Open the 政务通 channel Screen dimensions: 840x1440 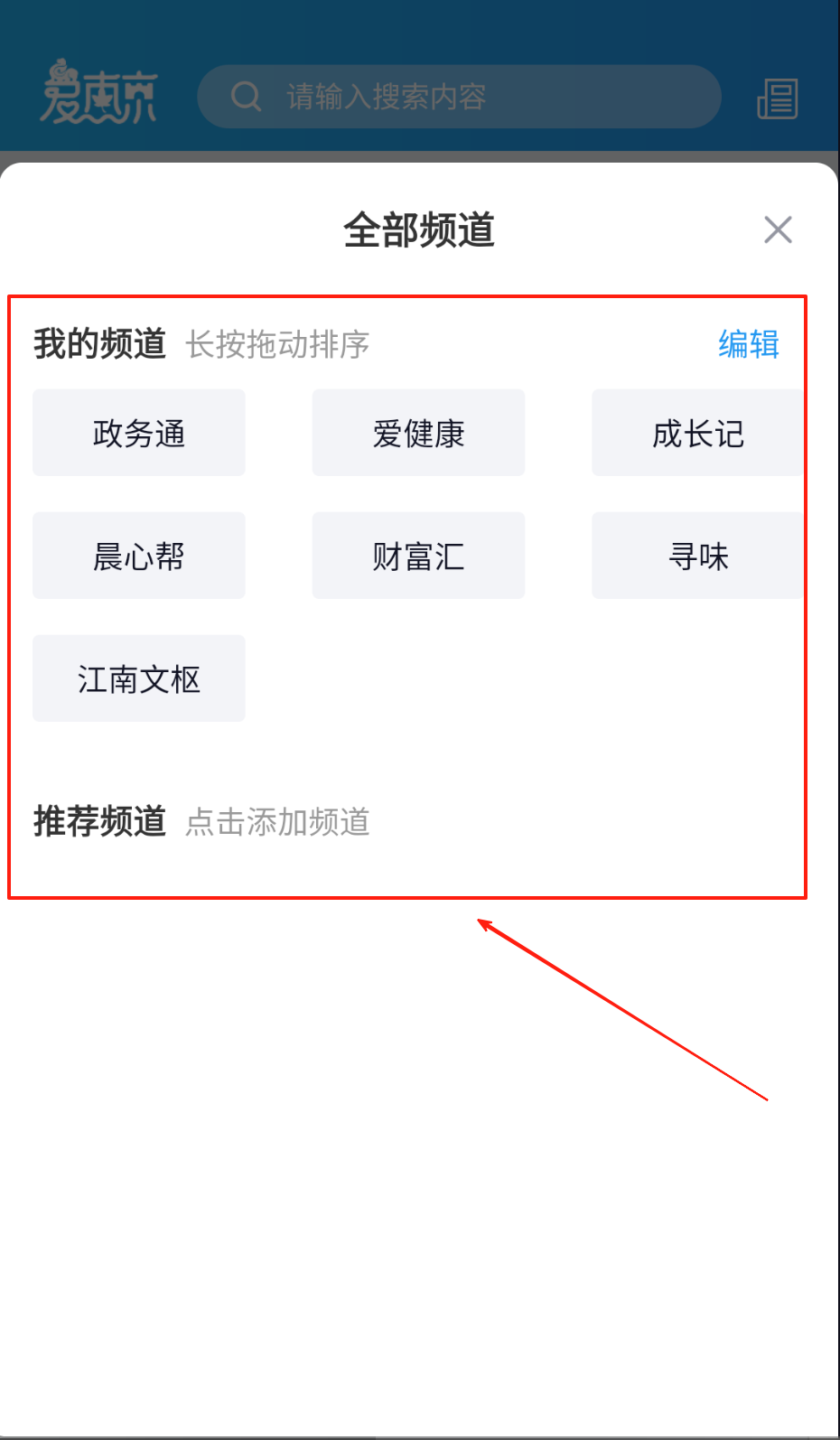pyautogui.click(x=139, y=433)
